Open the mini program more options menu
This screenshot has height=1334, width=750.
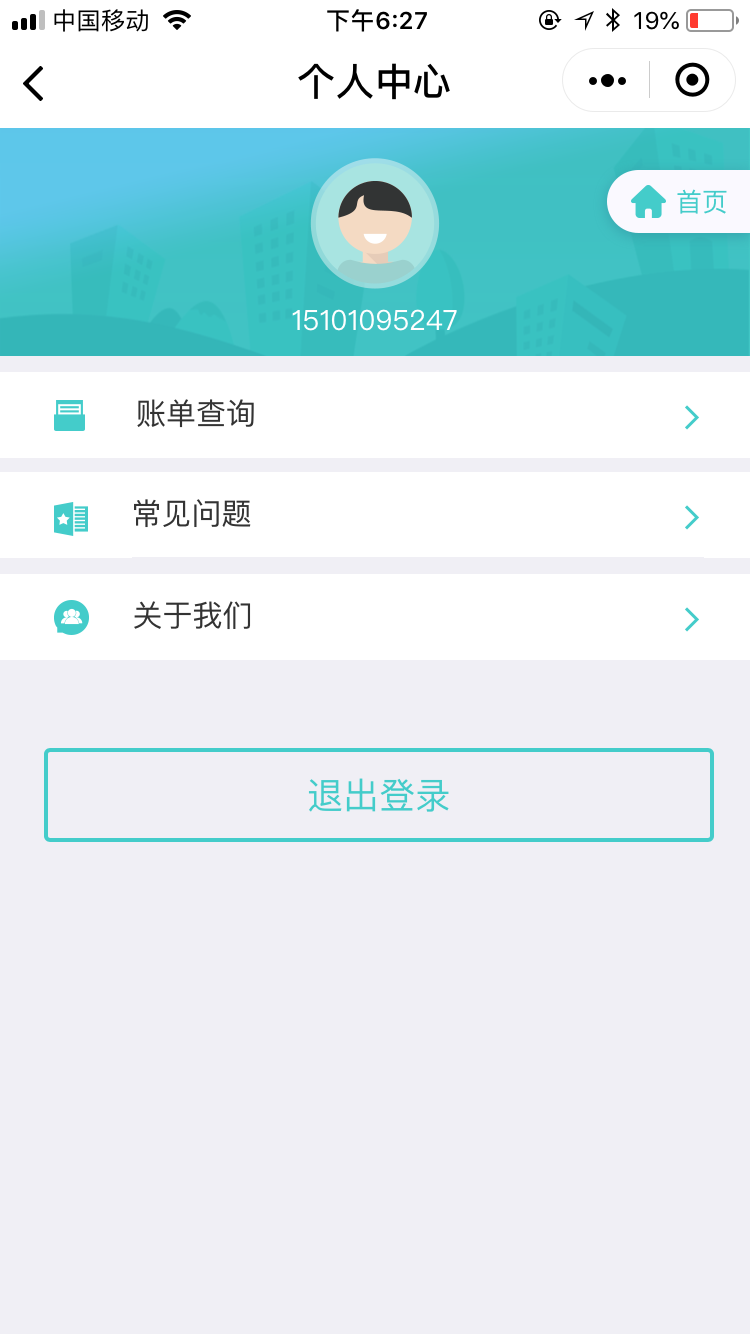point(607,81)
